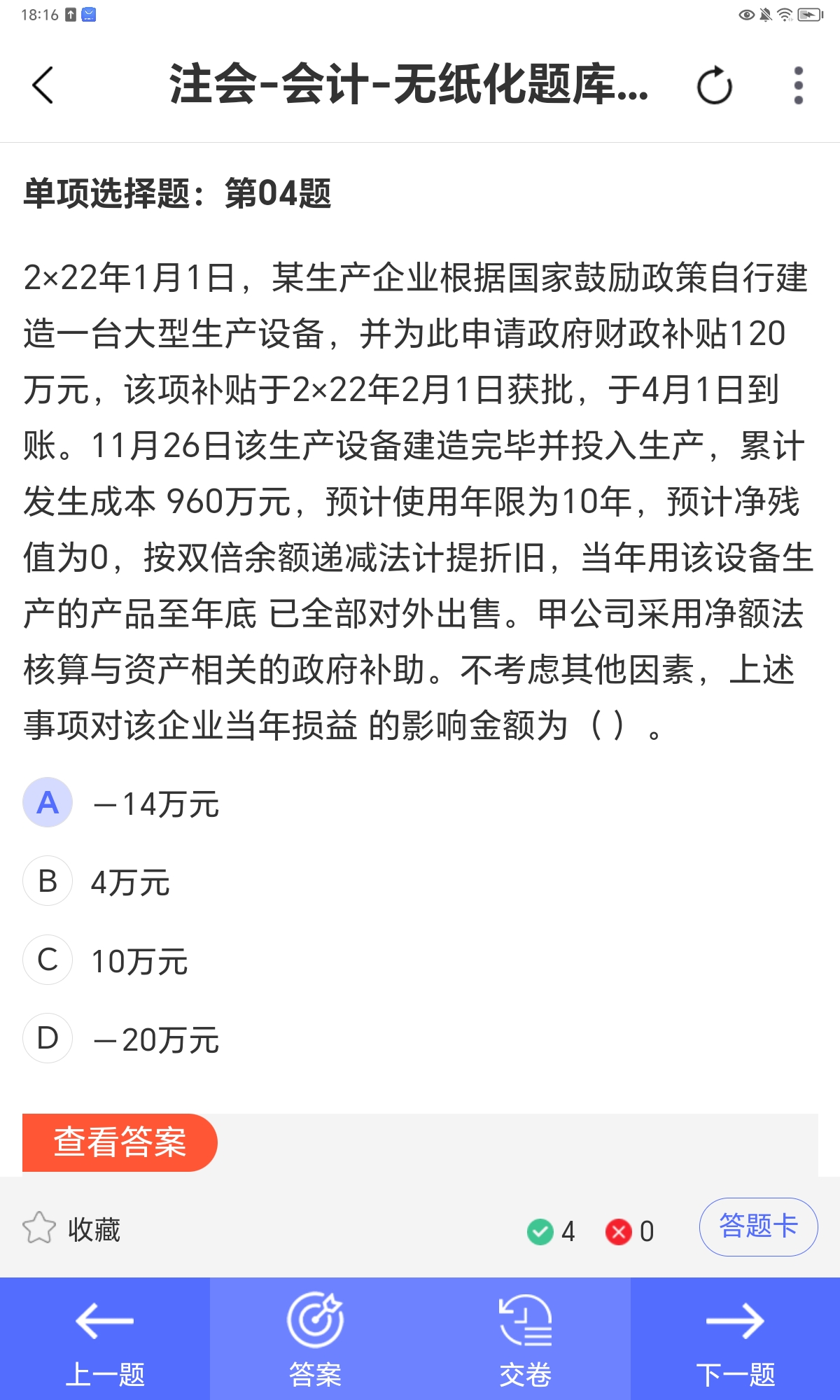Show the 答案 in bottom bar
The height and width of the screenshot is (1400, 840).
(315, 1338)
